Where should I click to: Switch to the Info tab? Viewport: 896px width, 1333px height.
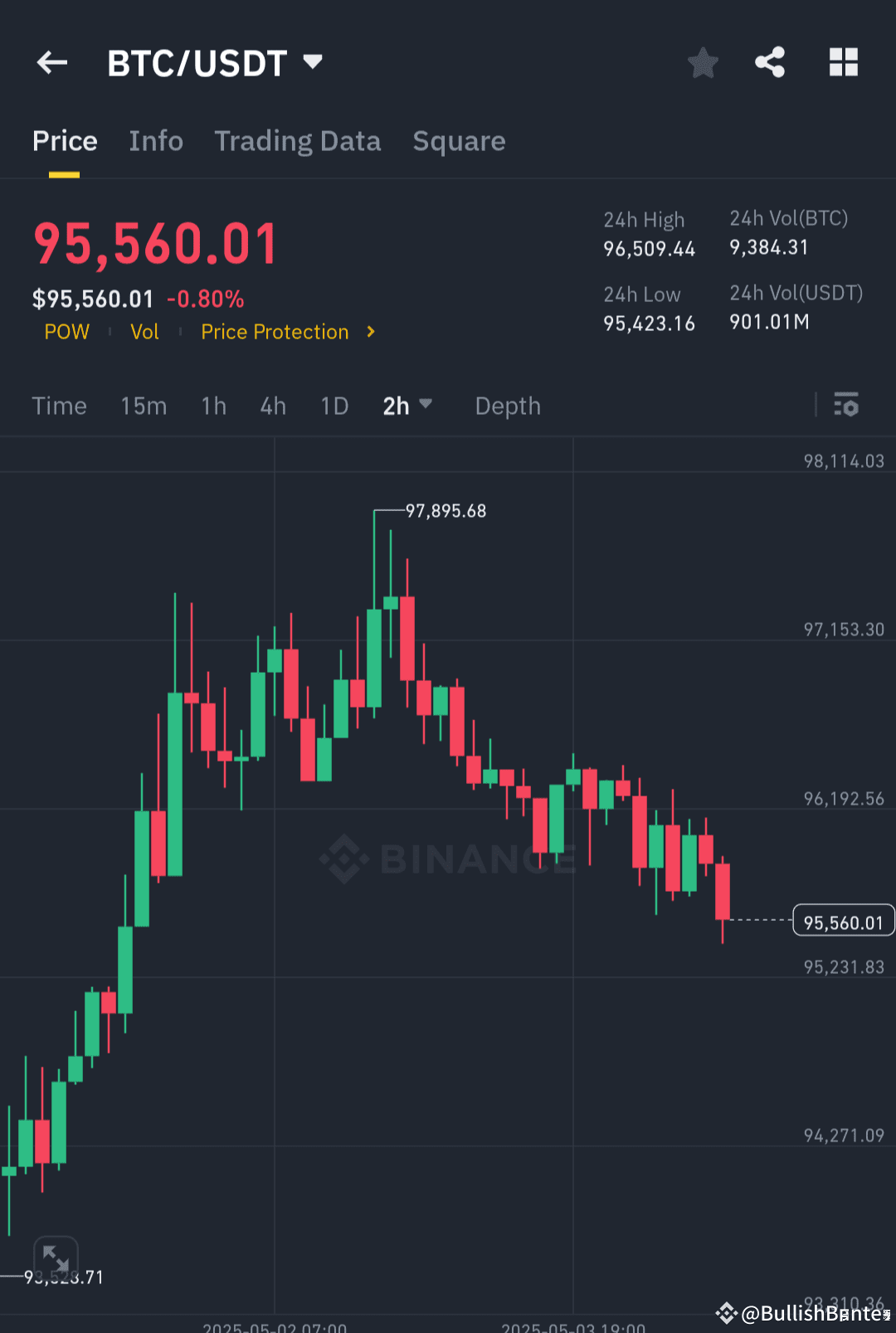(x=156, y=141)
